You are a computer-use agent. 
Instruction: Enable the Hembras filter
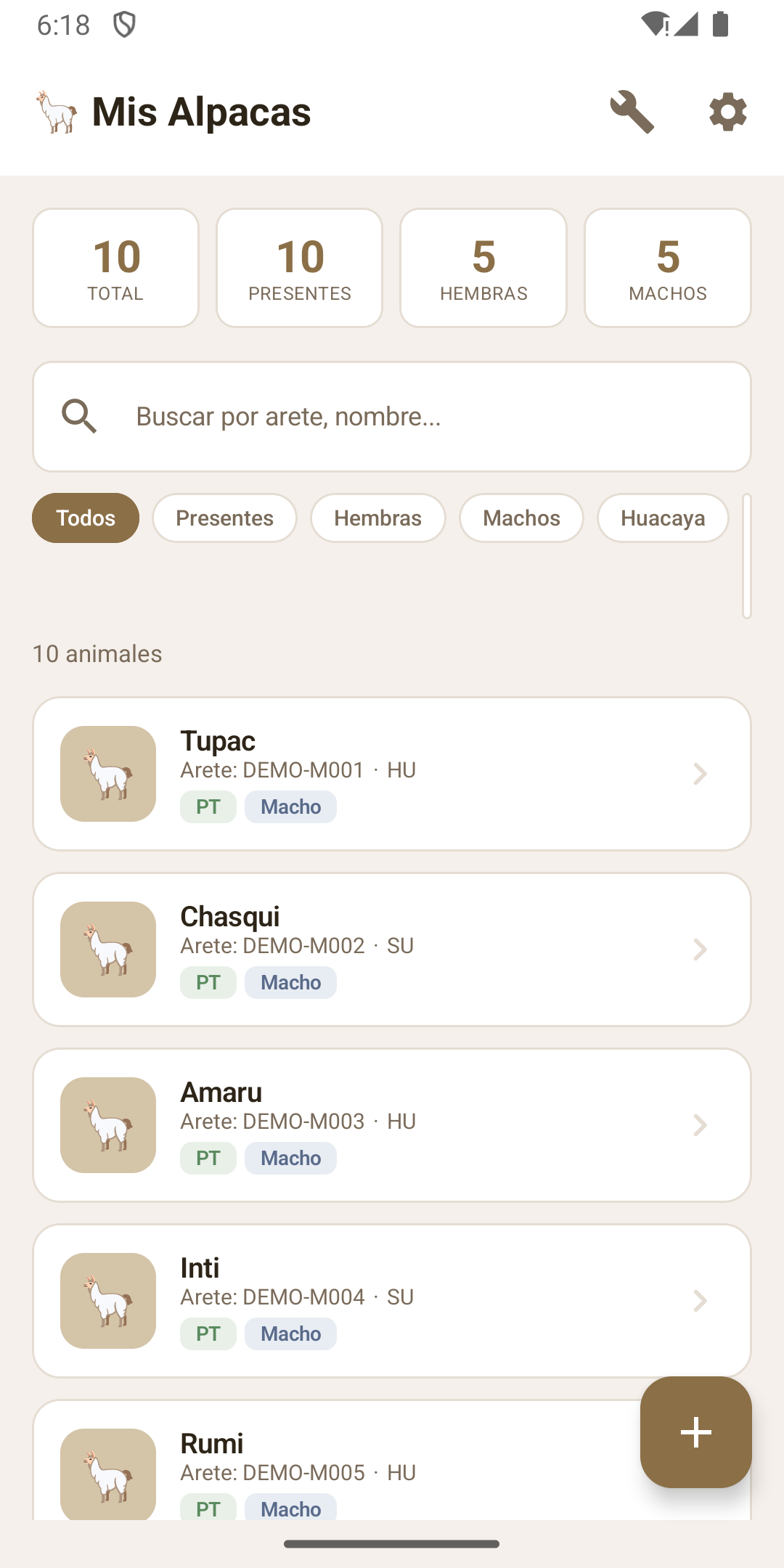point(377,518)
